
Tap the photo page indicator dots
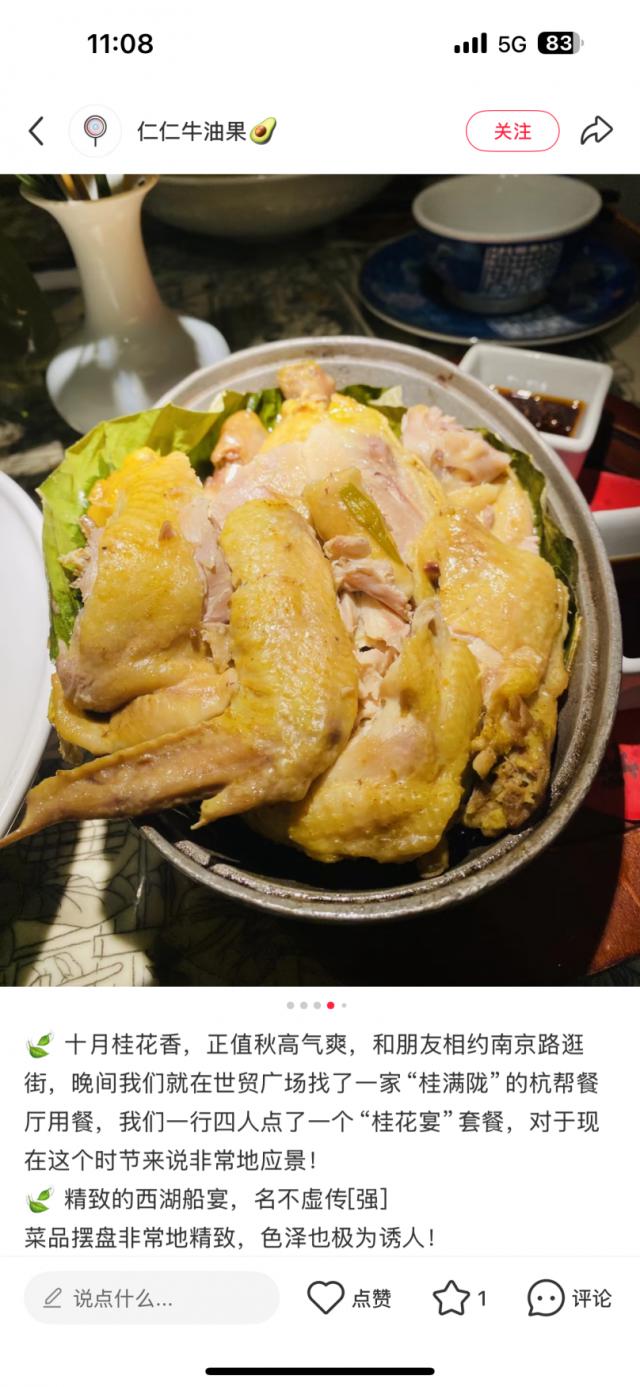pyautogui.click(x=317, y=1005)
